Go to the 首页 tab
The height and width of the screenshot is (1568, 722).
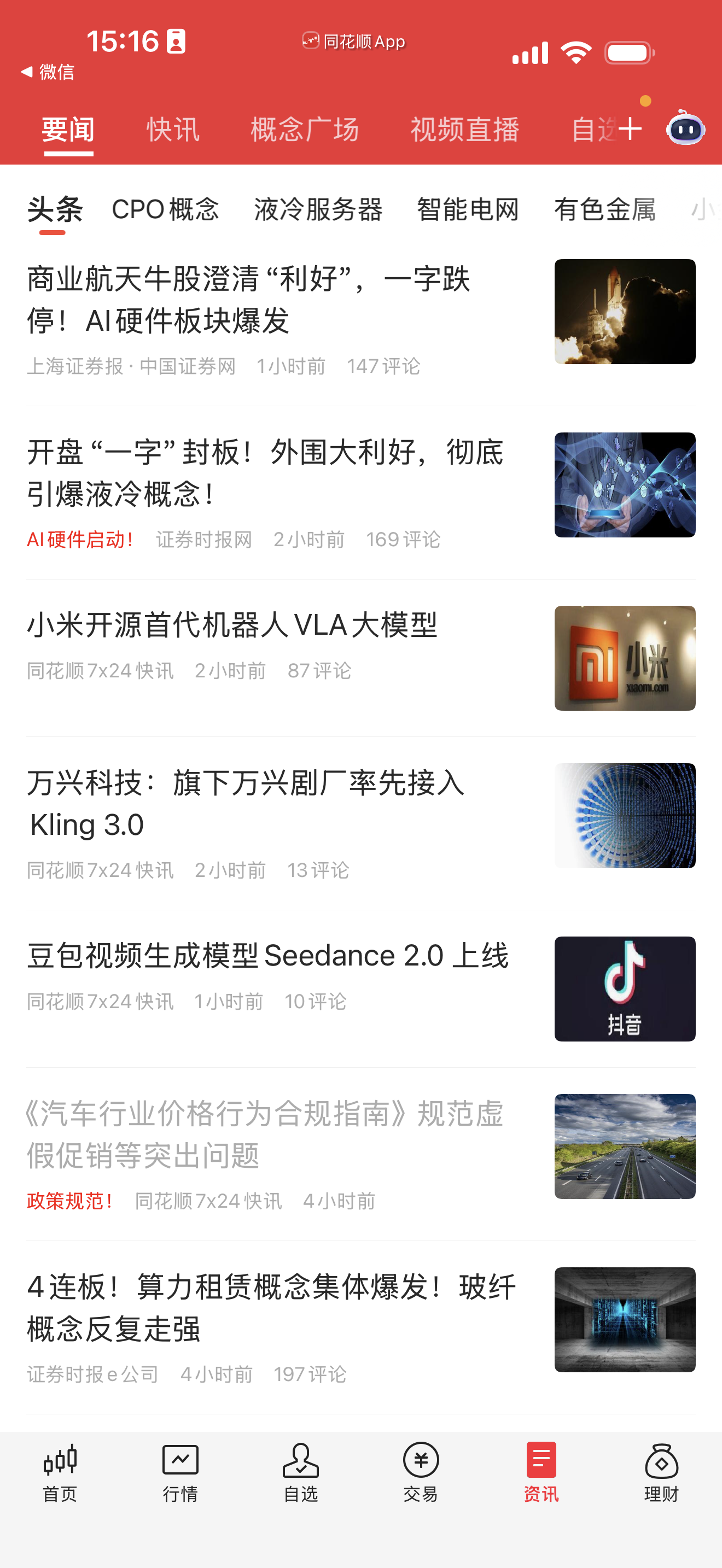60,1472
